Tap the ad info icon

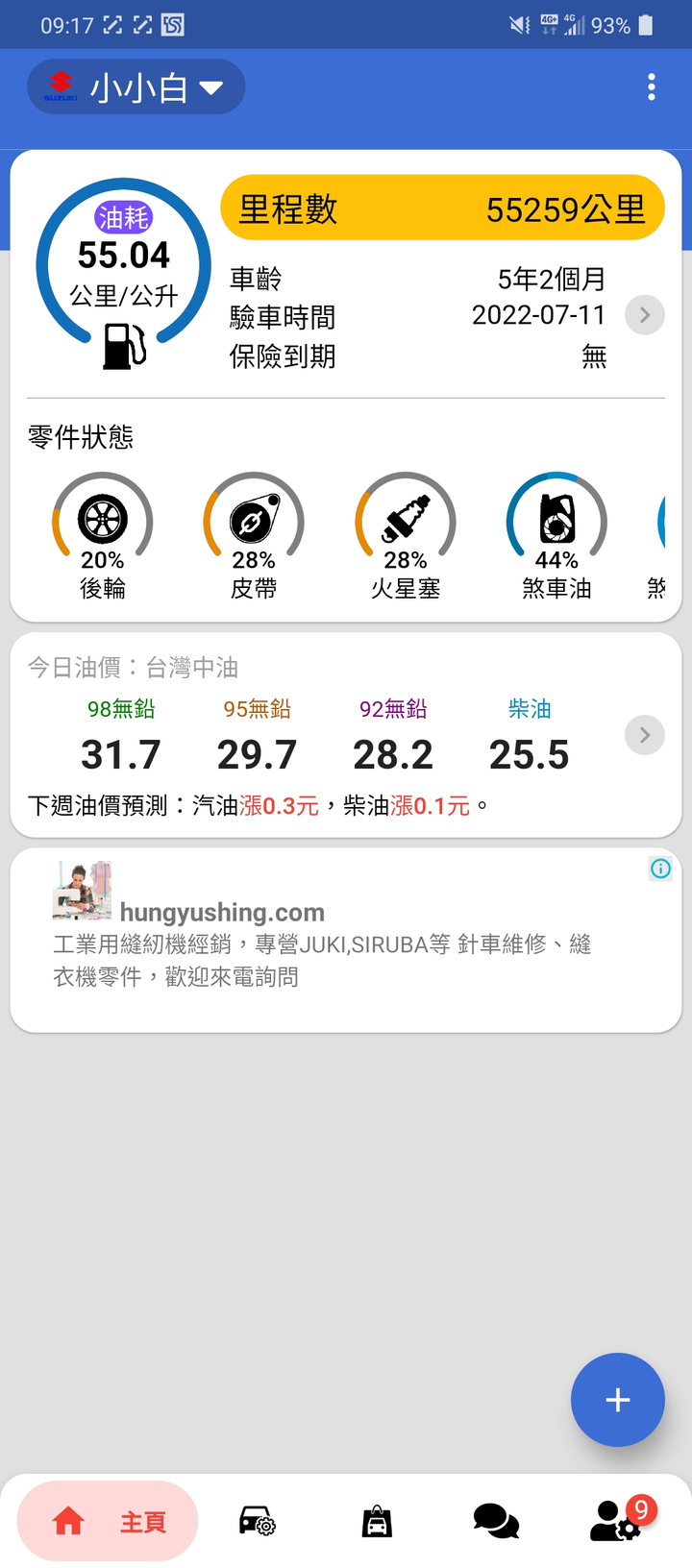[x=661, y=869]
